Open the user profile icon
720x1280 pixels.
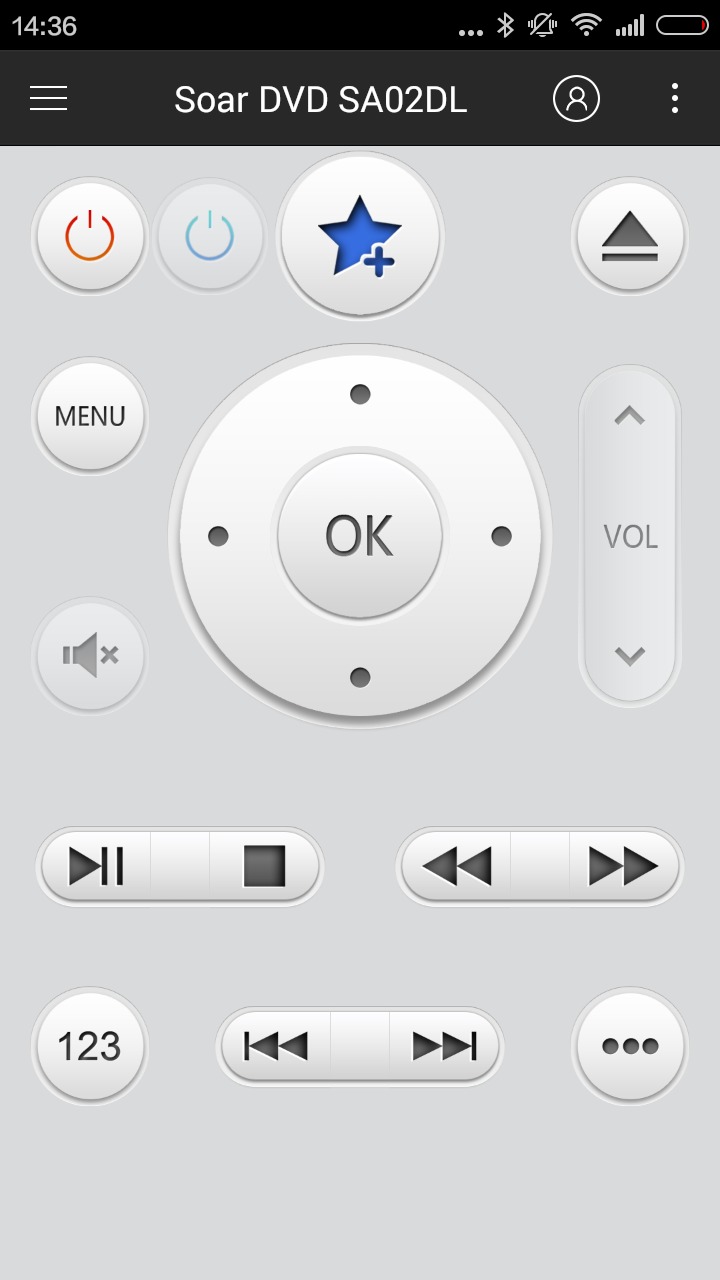(x=576, y=98)
